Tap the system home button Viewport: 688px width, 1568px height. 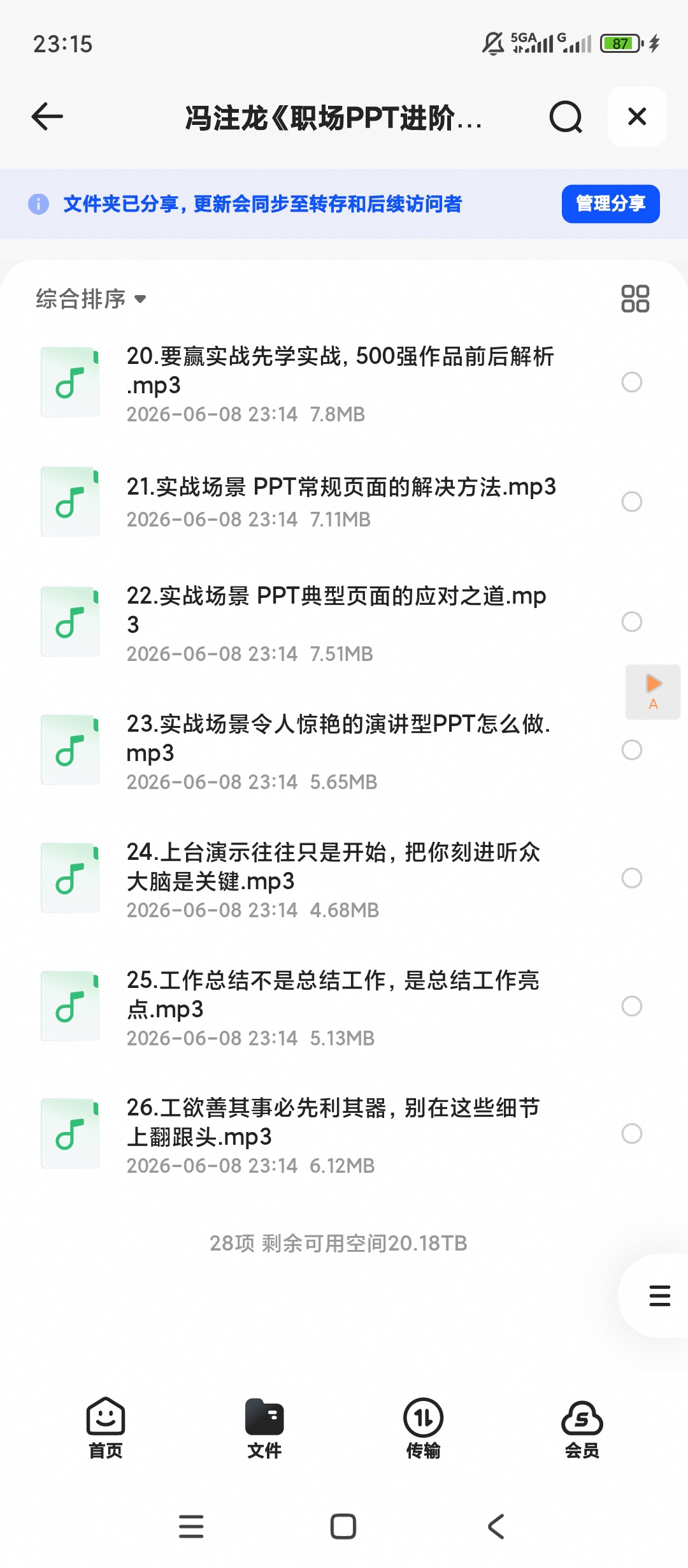(343, 1527)
